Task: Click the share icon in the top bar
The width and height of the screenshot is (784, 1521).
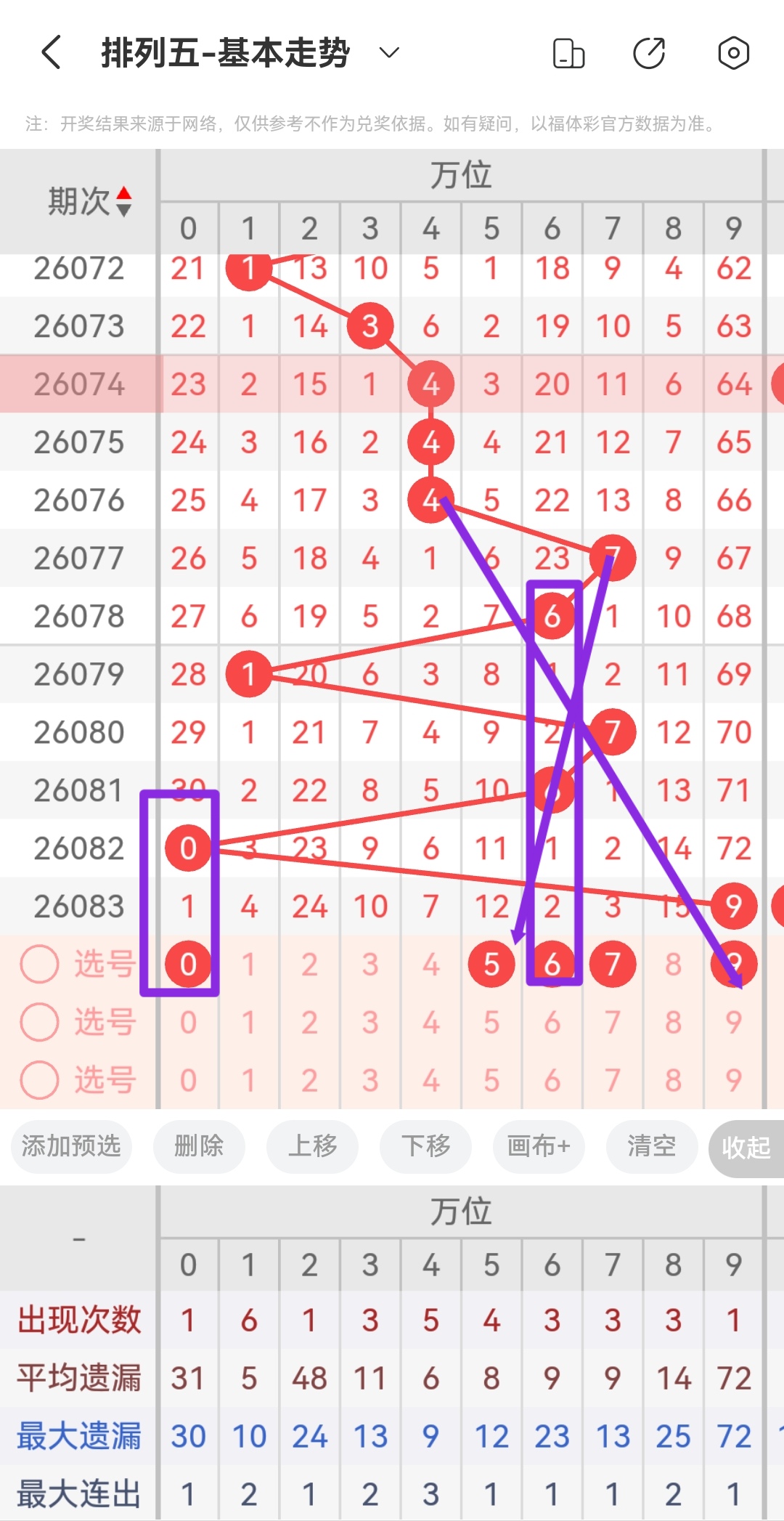Action: pos(650,52)
